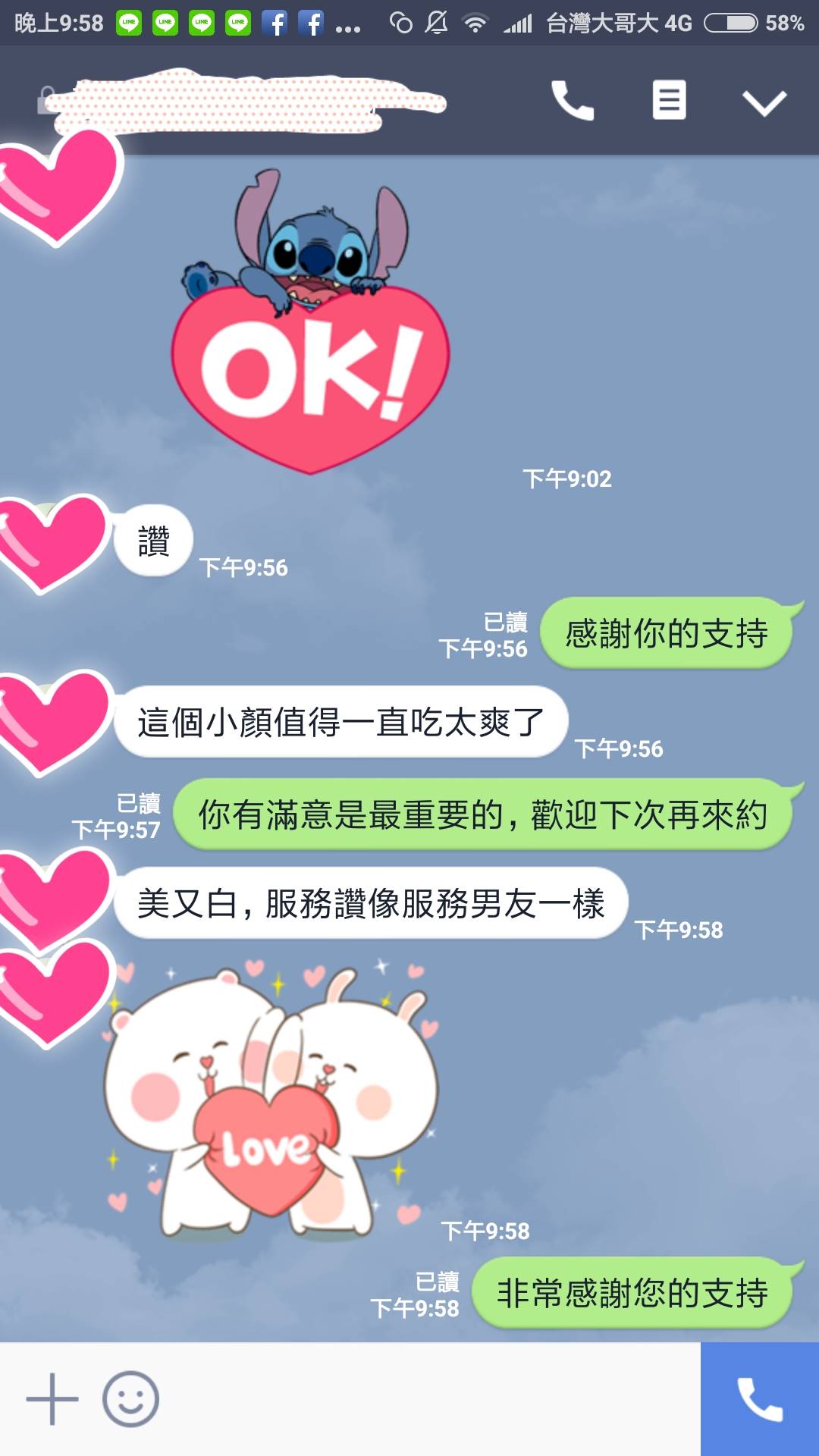Expand the chat options chevron
Image resolution: width=819 pixels, height=1456 pixels.
(x=764, y=102)
